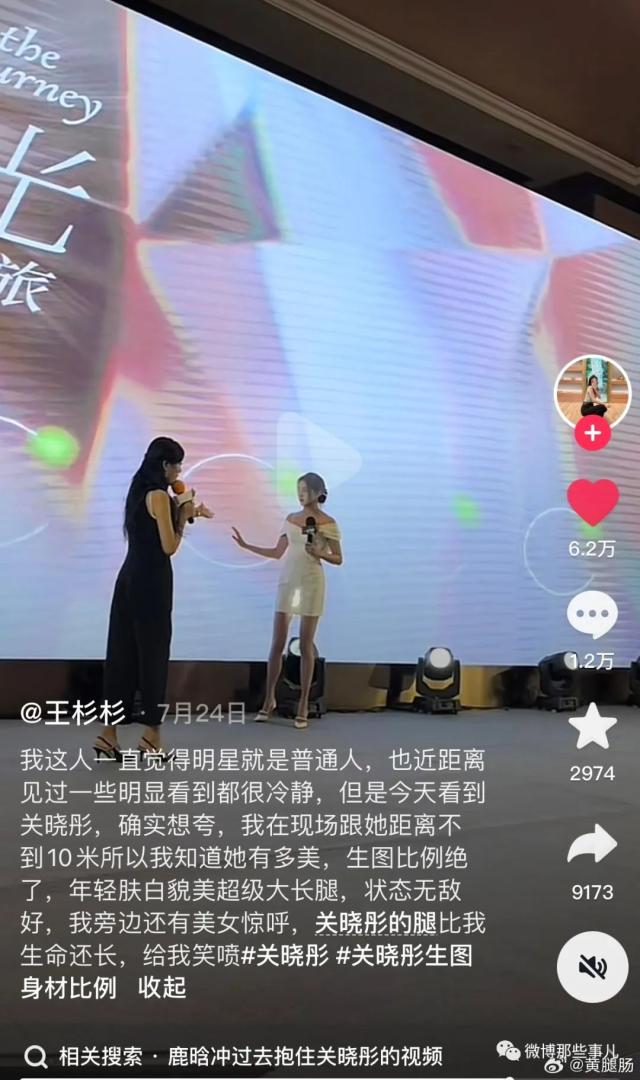Image resolution: width=640 pixels, height=1080 pixels.
Task: Add this video to favorites
Action: tap(592, 727)
